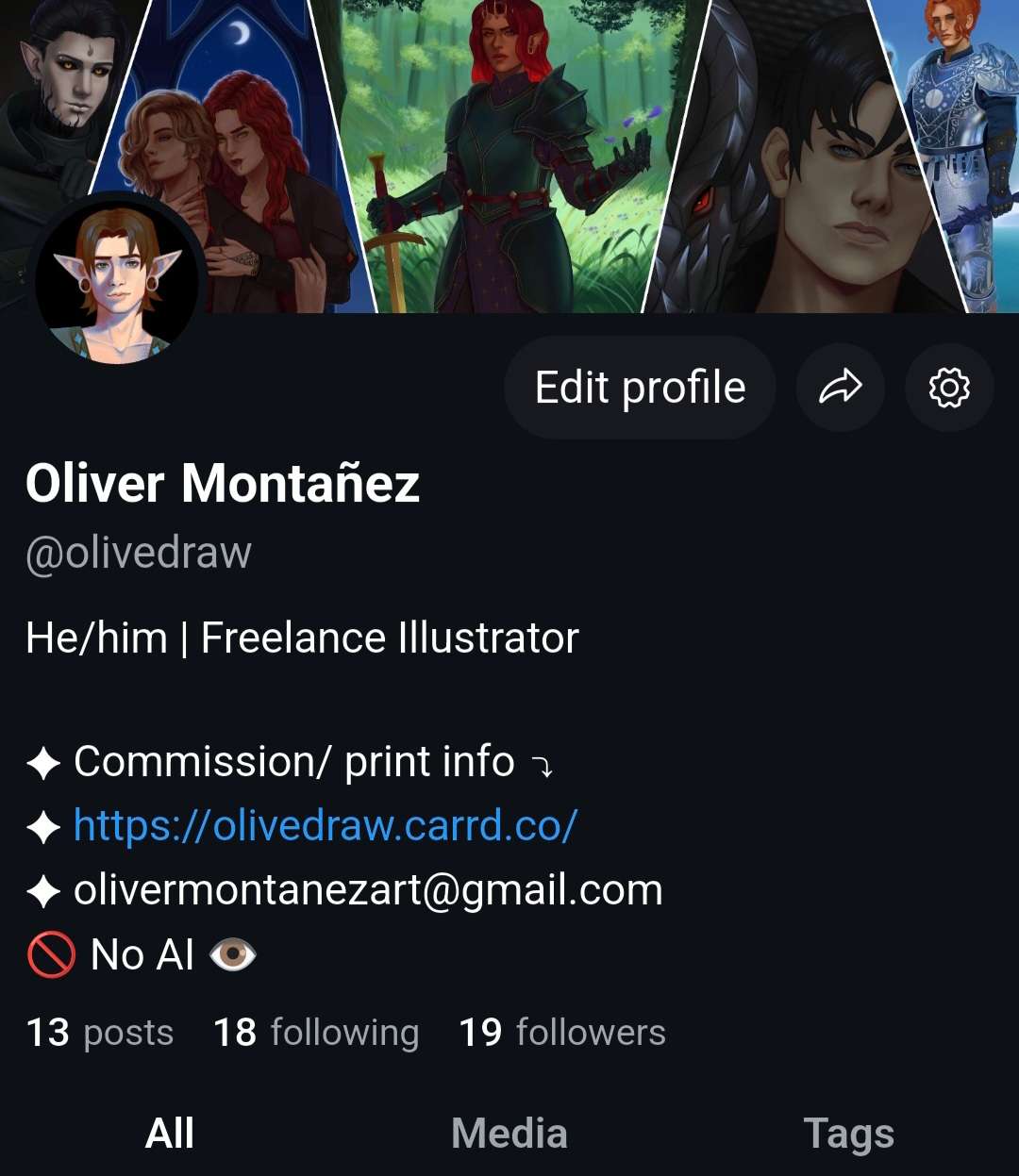Switch to the Media tab

(509, 1134)
